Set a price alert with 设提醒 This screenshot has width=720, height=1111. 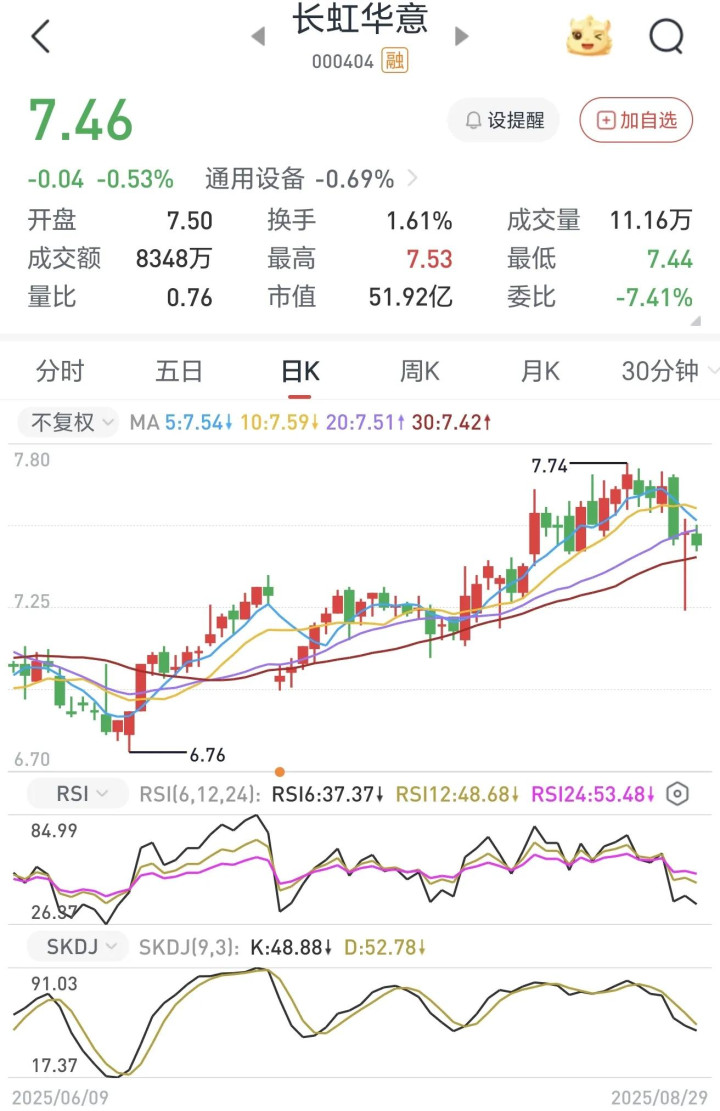[x=506, y=121]
